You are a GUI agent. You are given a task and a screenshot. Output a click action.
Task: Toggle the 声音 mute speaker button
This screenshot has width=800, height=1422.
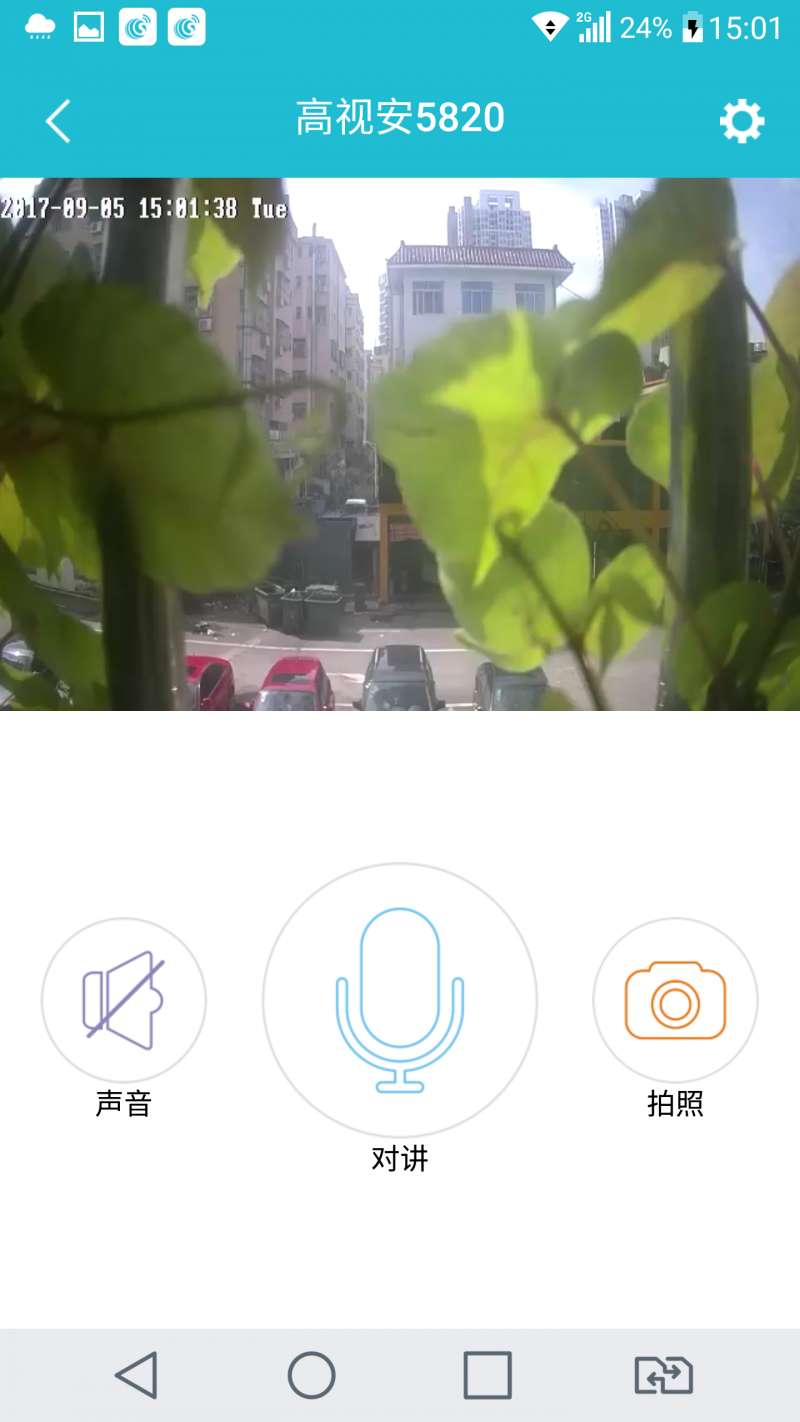[x=124, y=1000]
